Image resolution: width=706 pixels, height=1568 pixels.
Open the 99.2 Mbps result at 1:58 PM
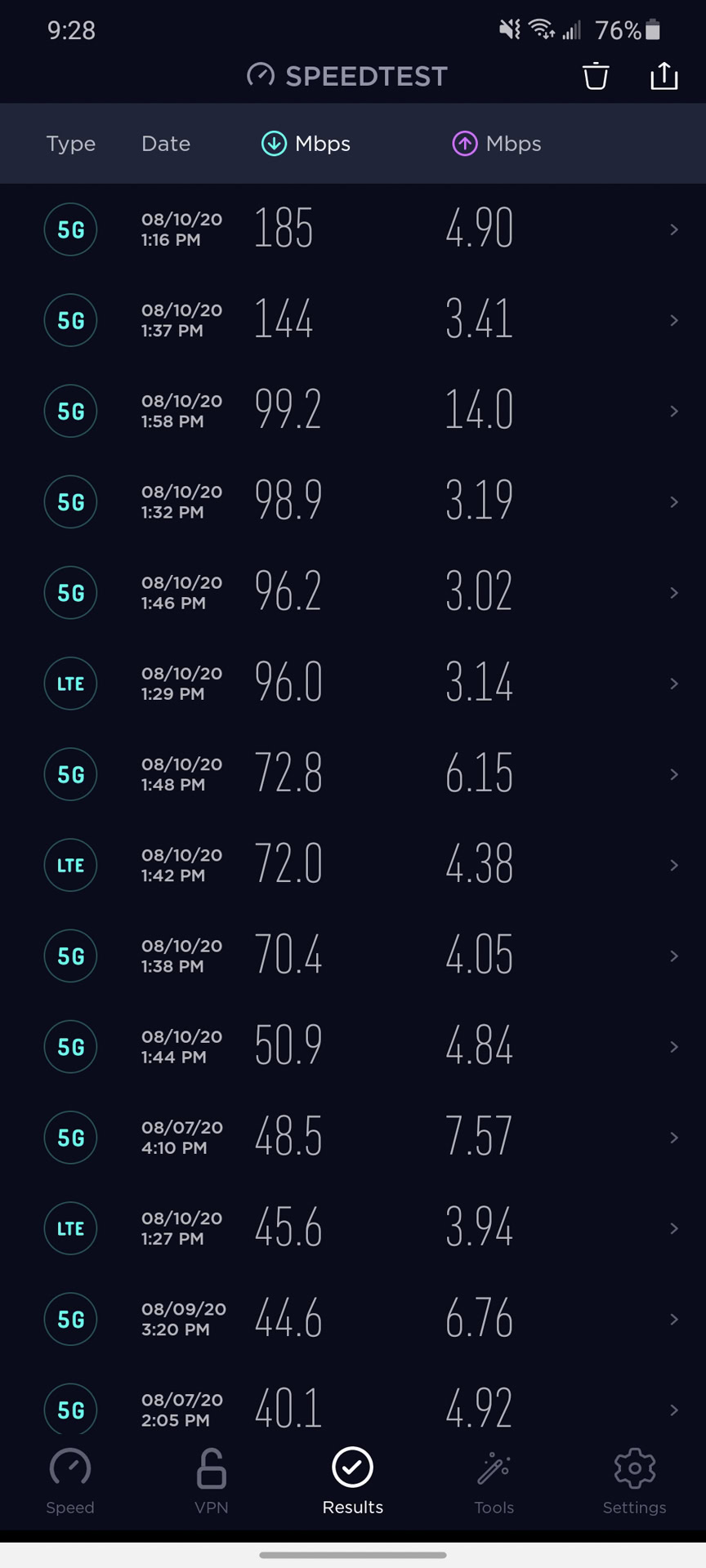coord(353,411)
